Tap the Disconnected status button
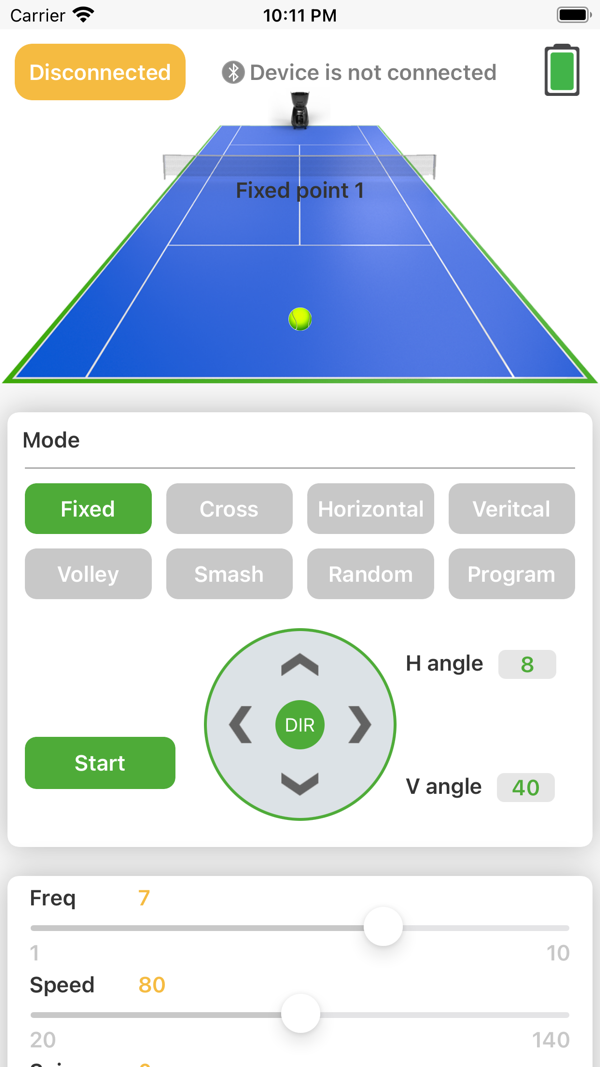Screen dimensions: 600x1067 100,72
